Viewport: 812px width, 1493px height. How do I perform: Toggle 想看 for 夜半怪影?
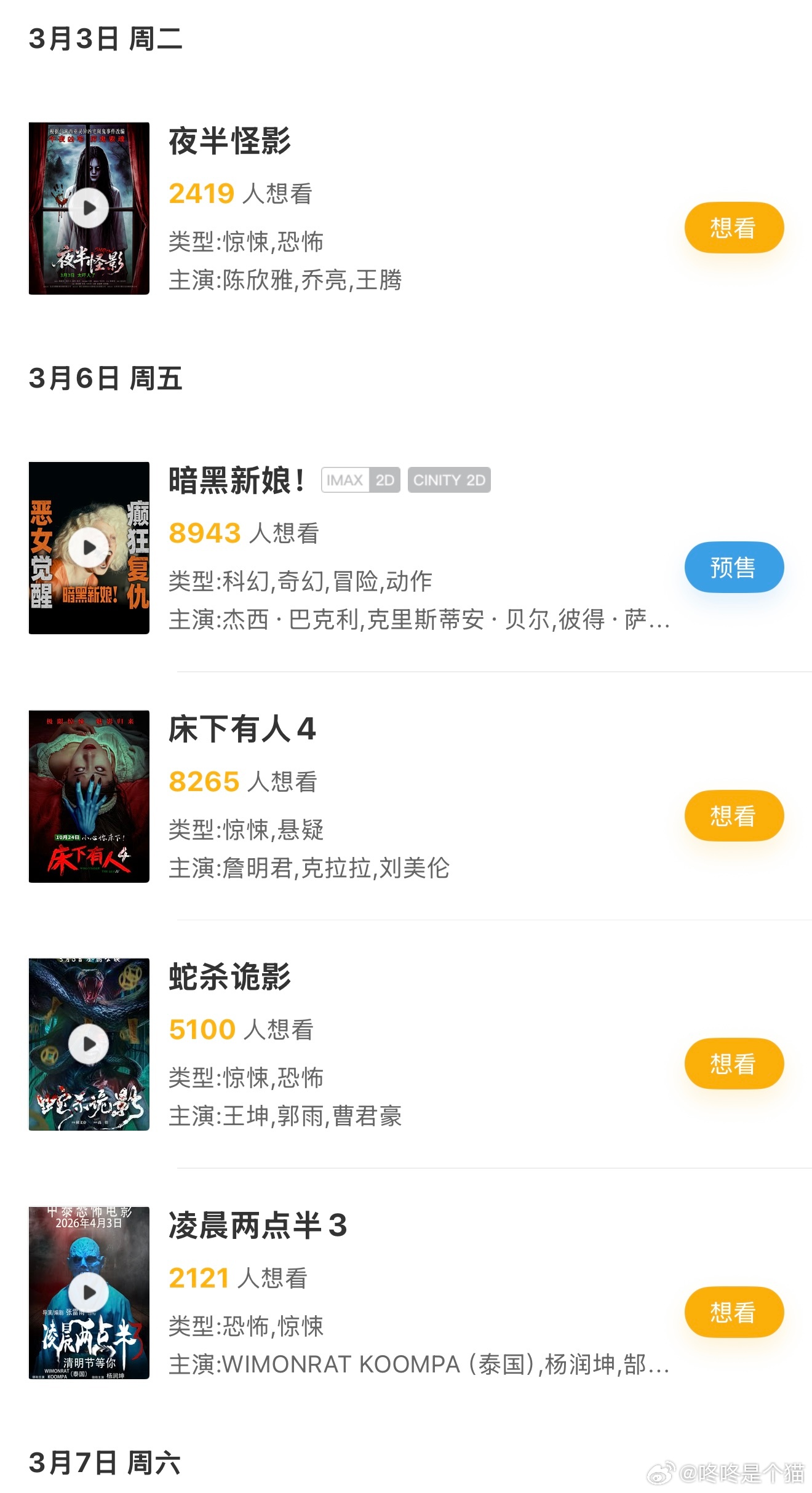[x=734, y=227]
